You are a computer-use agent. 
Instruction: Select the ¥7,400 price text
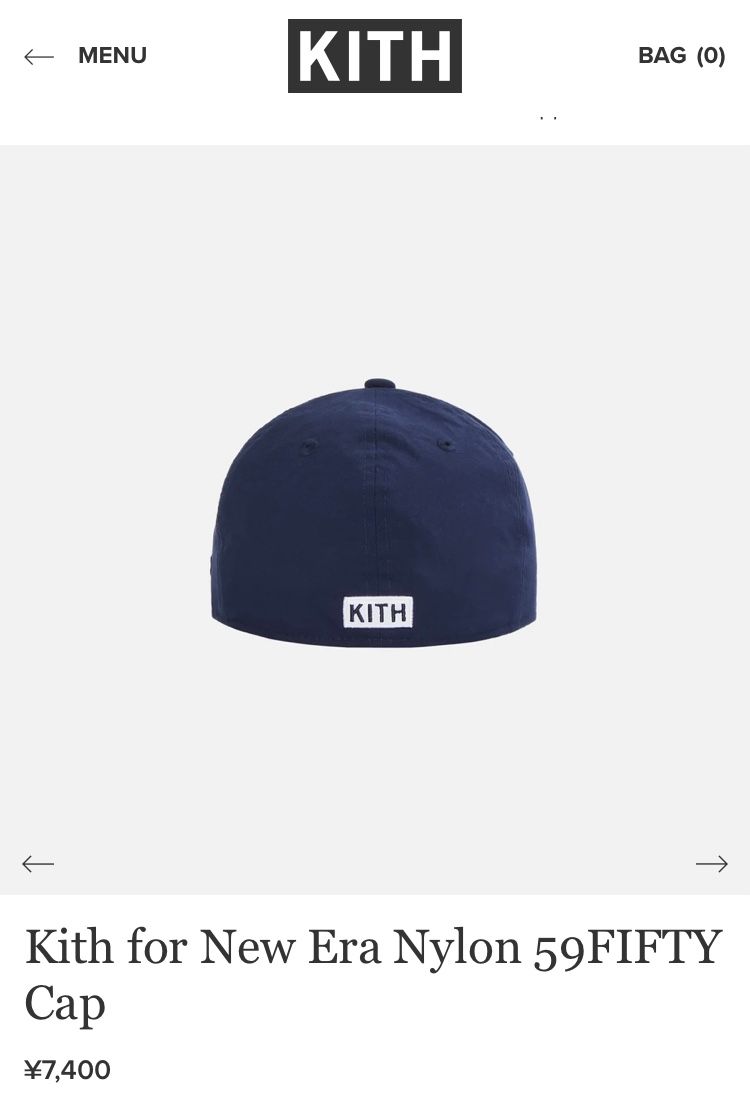click(x=65, y=1070)
